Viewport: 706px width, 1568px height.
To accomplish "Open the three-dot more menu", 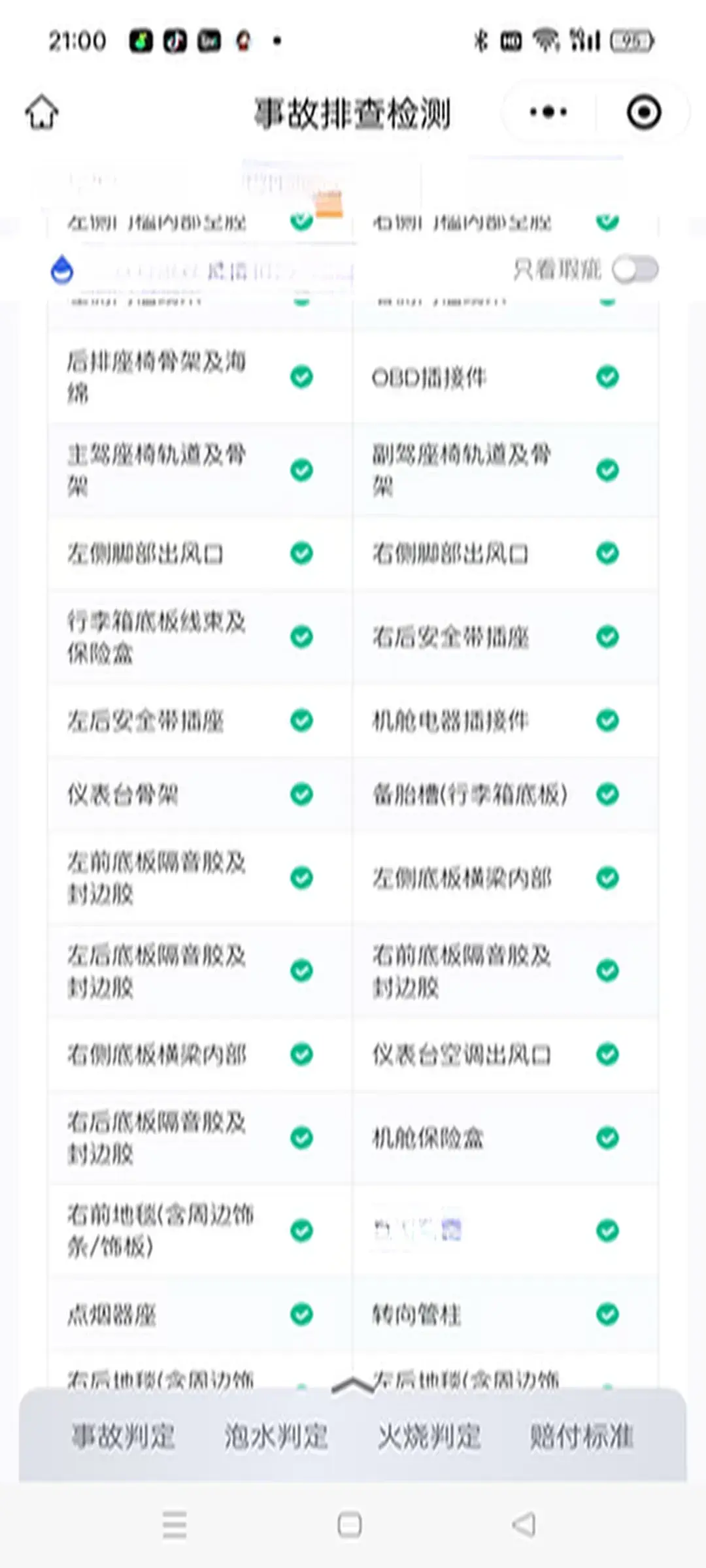I will pos(548,112).
